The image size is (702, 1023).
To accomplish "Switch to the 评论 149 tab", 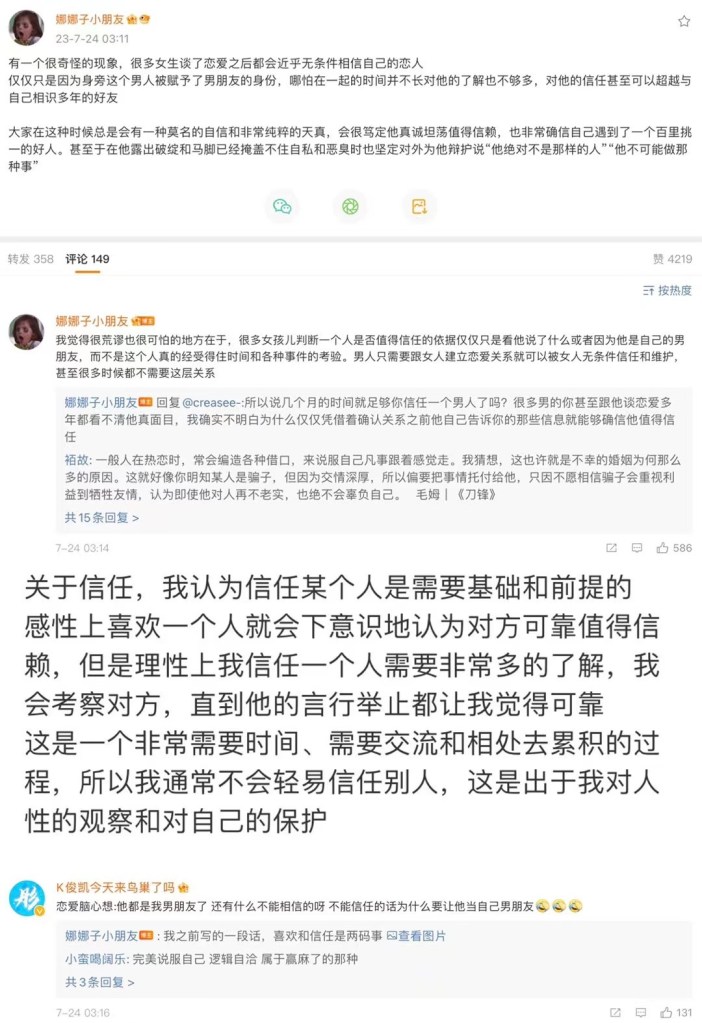I will click(x=87, y=259).
